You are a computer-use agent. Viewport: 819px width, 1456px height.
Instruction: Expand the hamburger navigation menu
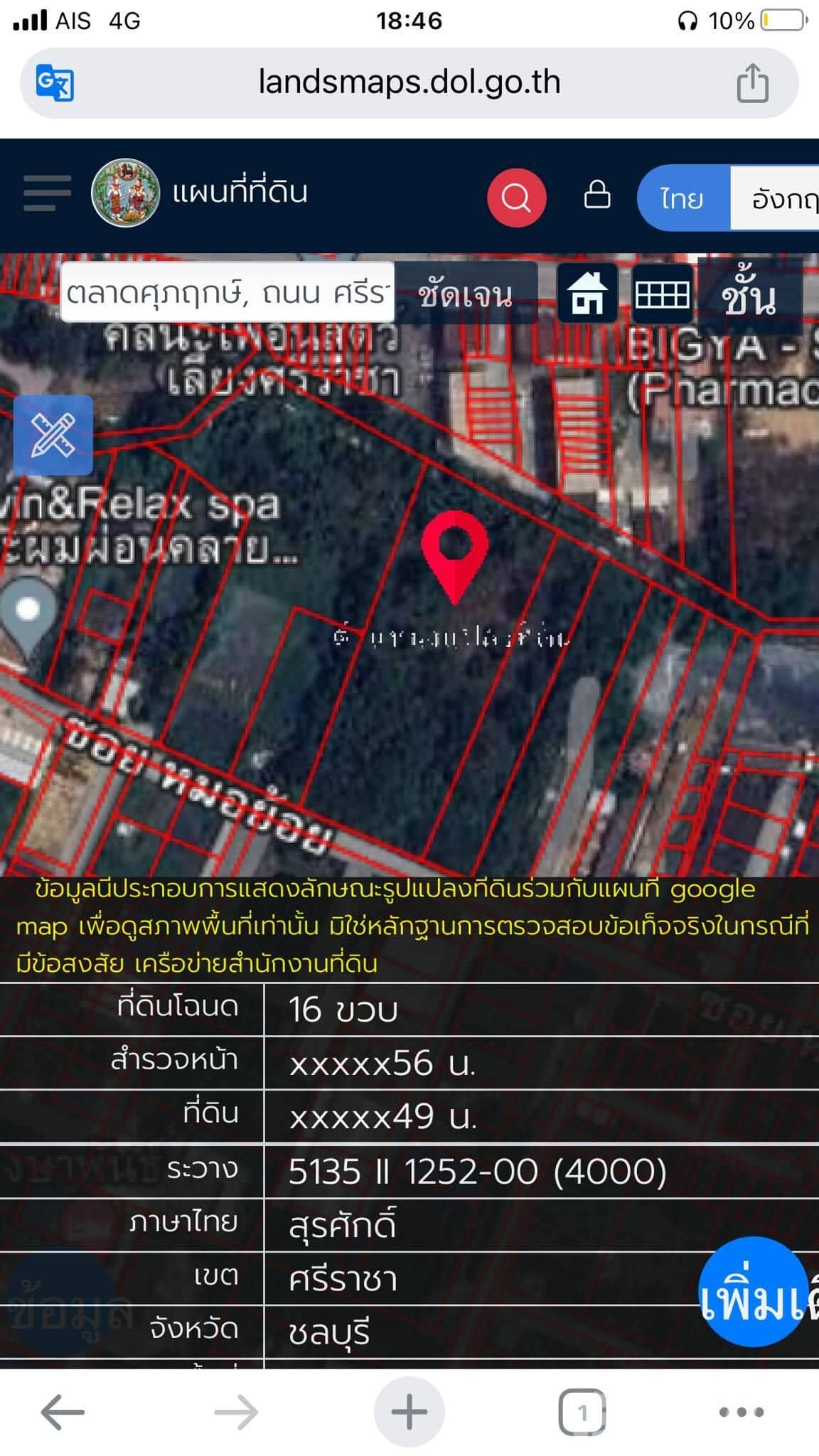pos(46,192)
